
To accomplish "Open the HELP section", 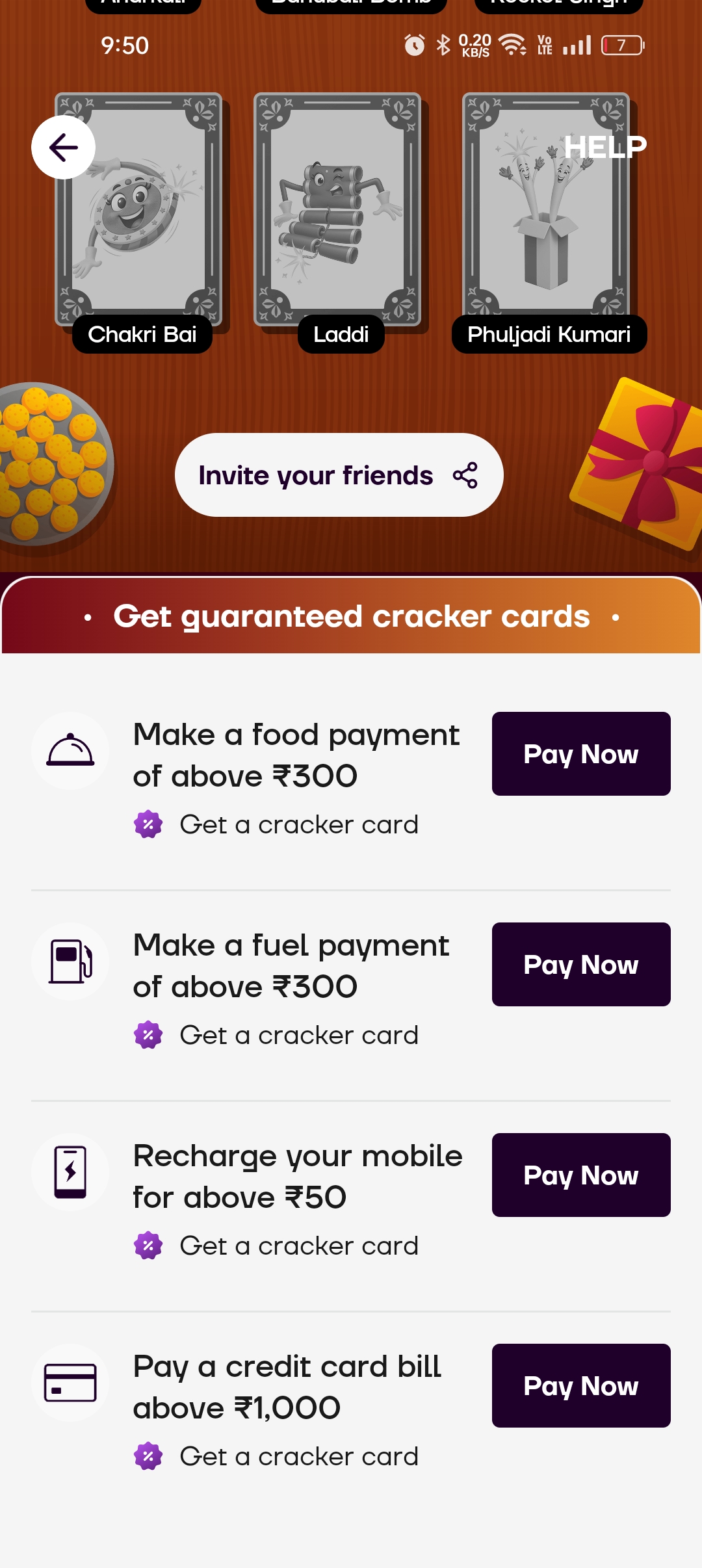I will (x=604, y=147).
